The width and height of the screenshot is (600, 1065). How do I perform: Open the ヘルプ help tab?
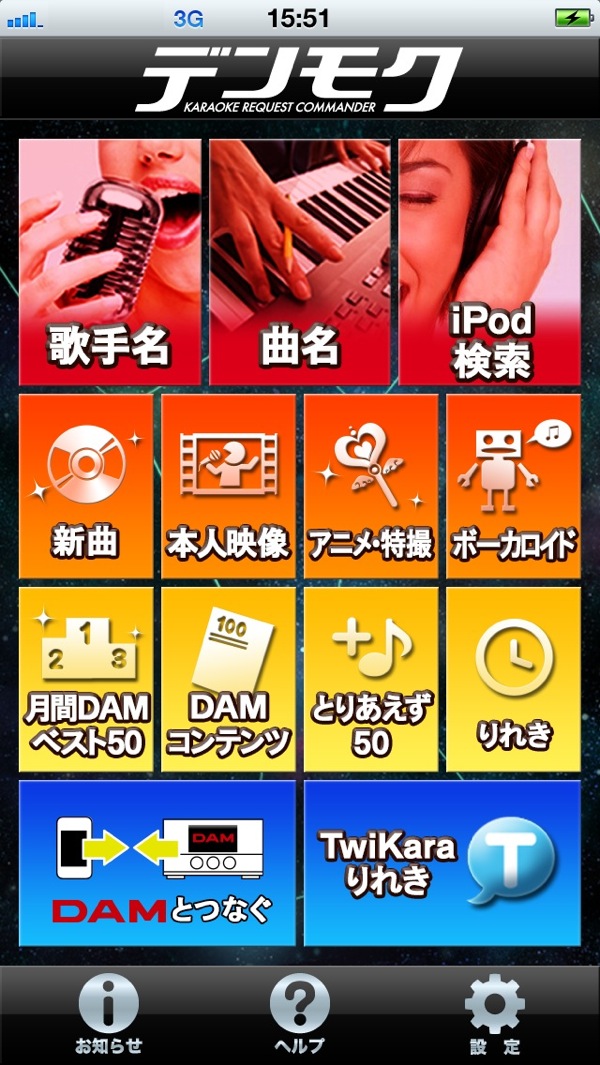click(x=300, y=1014)
